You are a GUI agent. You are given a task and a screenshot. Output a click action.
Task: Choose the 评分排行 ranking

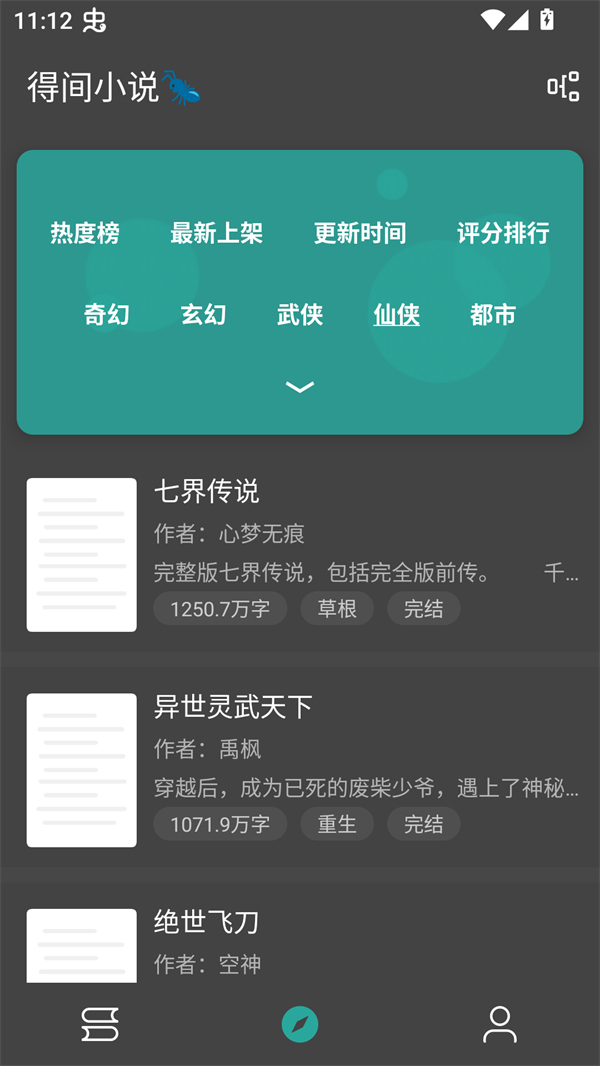click(503, 234)
